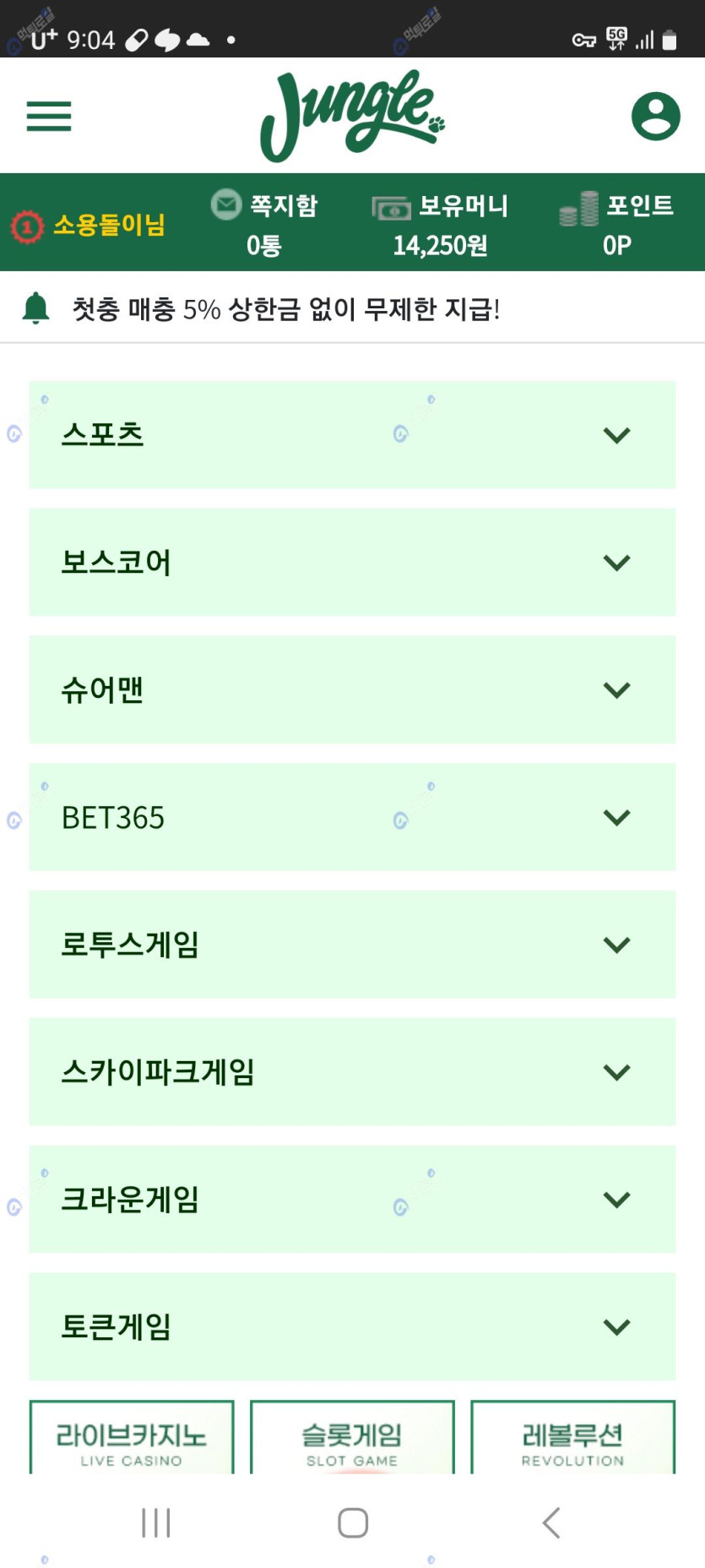The height and width of the screenshot is (1568, 705).
Task: Expand the 슈어맨 category
Action: (352, 690)
